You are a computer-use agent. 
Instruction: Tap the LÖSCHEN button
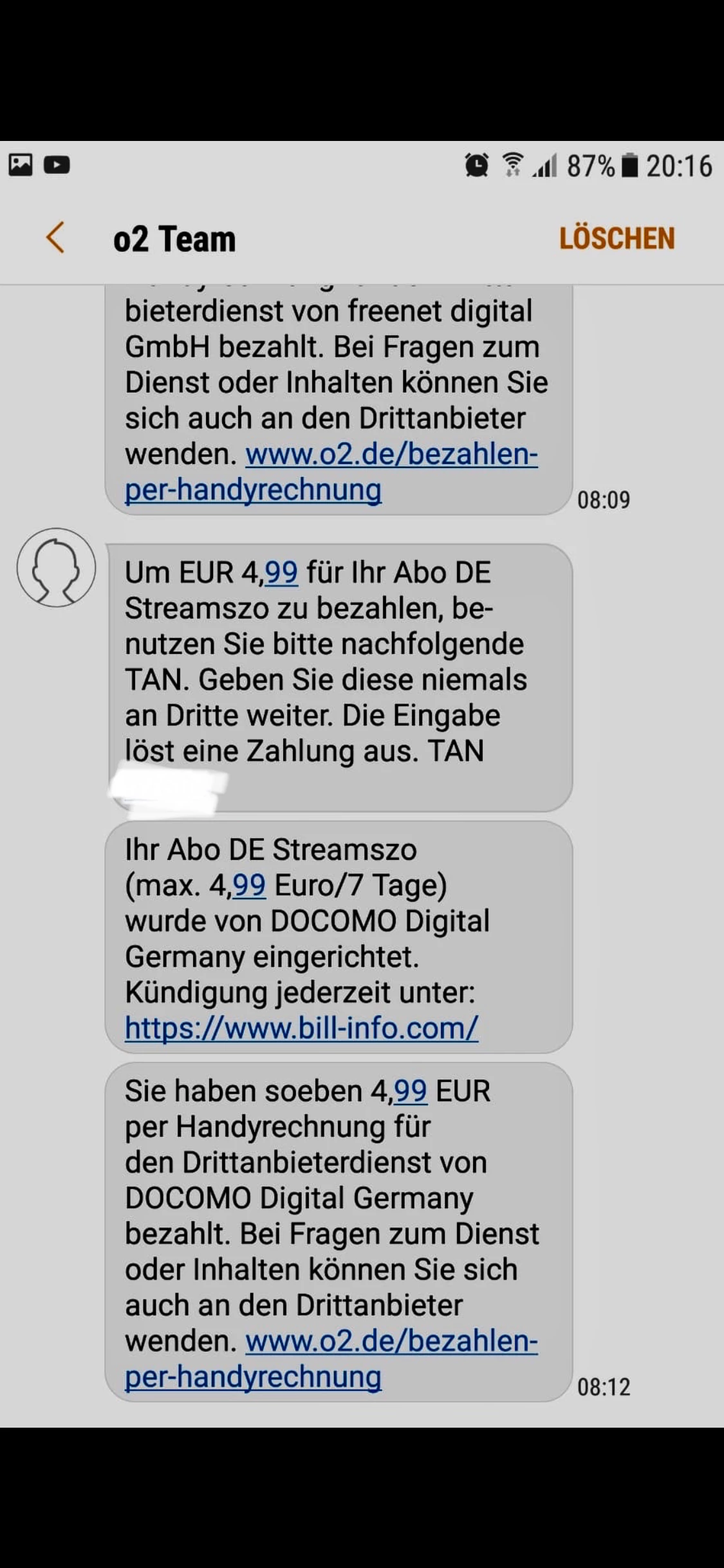pos(617,239)
